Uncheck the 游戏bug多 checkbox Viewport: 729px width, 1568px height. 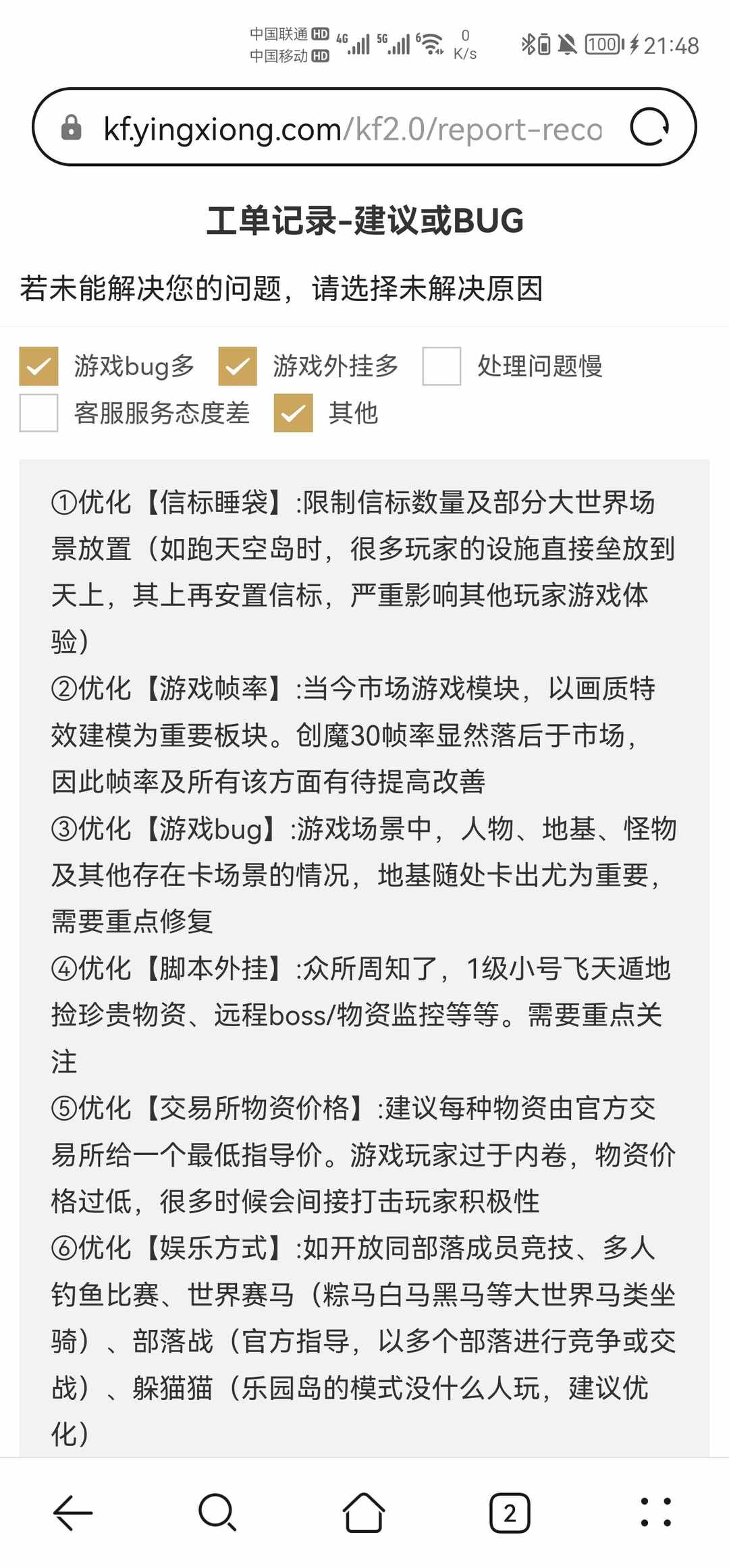38,366
